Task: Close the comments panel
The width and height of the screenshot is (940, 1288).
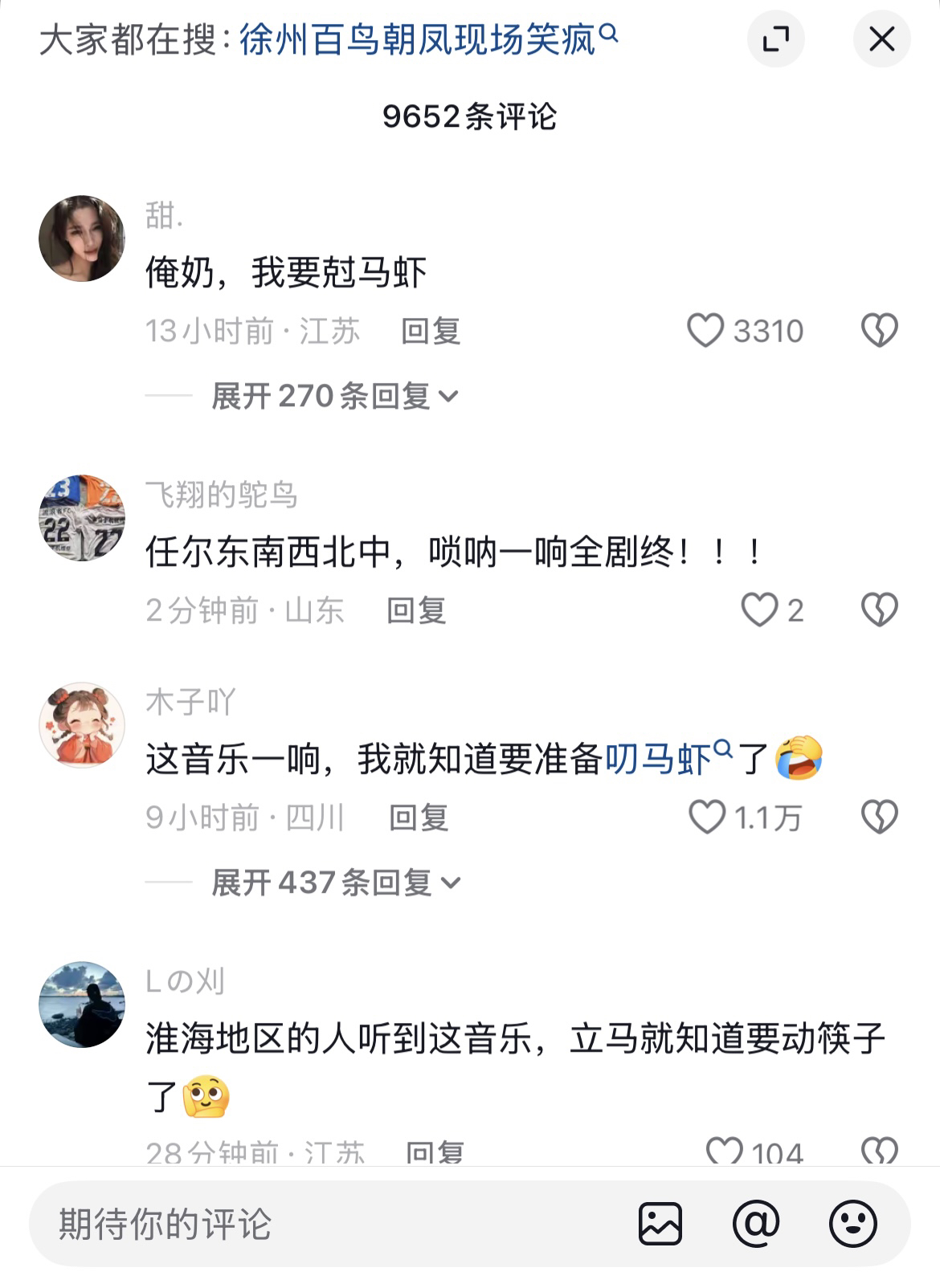Action: [x=881, y=39]
